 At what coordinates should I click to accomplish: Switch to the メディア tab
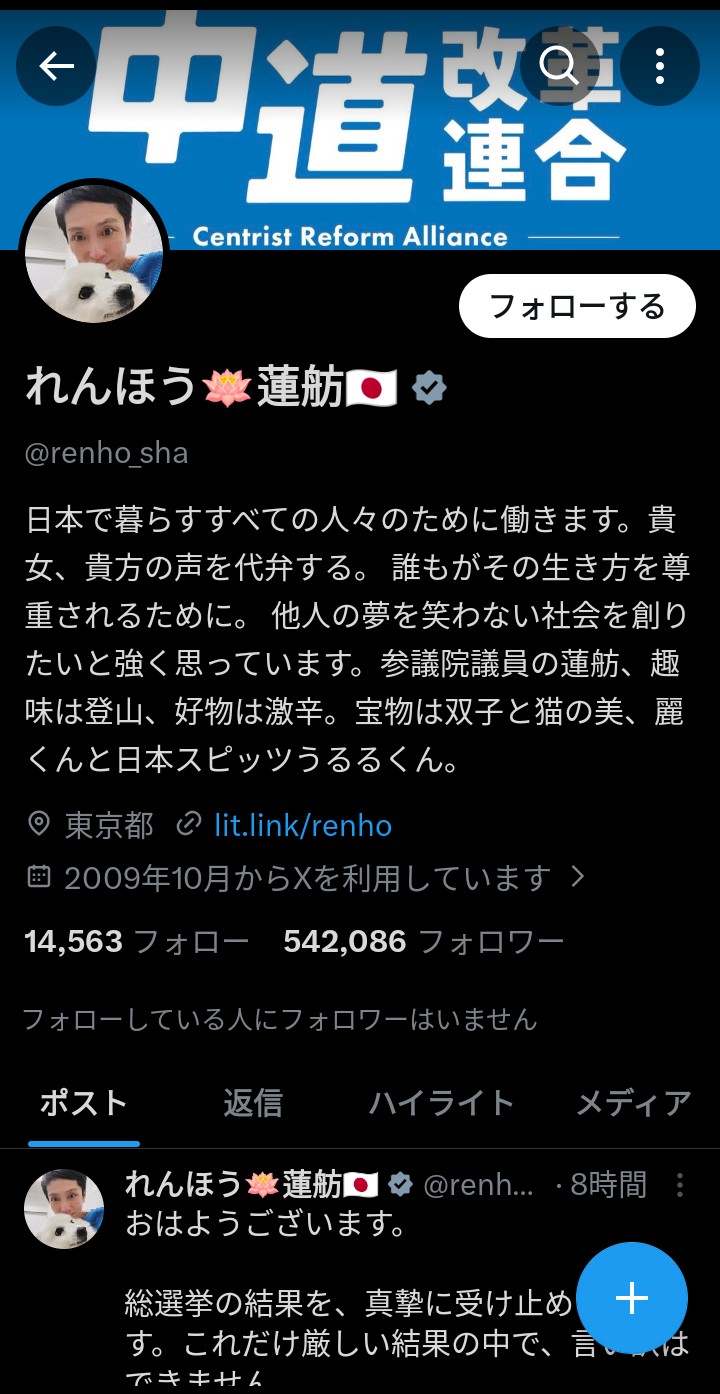(x=633, y=1103)
